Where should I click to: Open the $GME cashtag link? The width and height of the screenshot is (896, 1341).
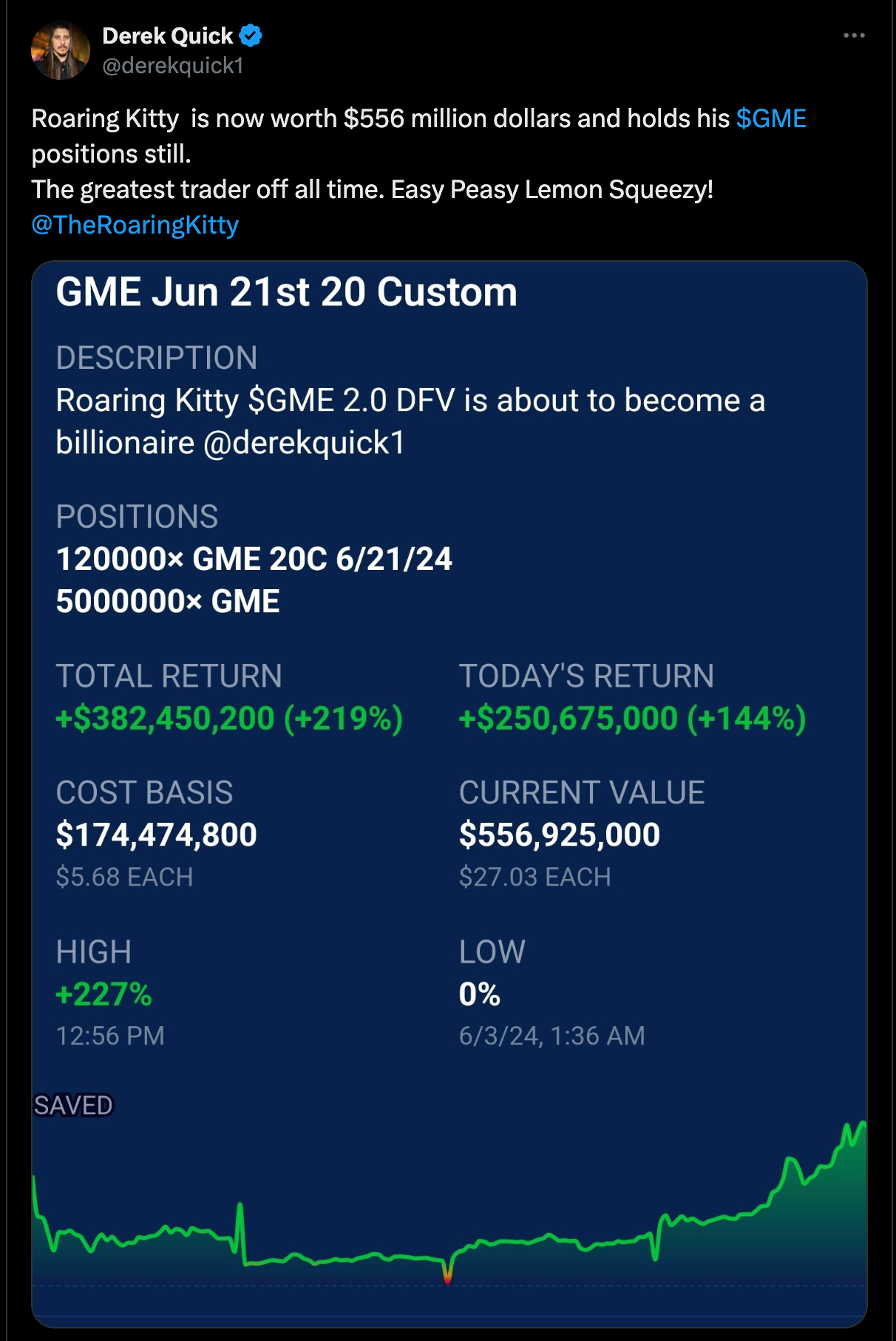(771, 118)
